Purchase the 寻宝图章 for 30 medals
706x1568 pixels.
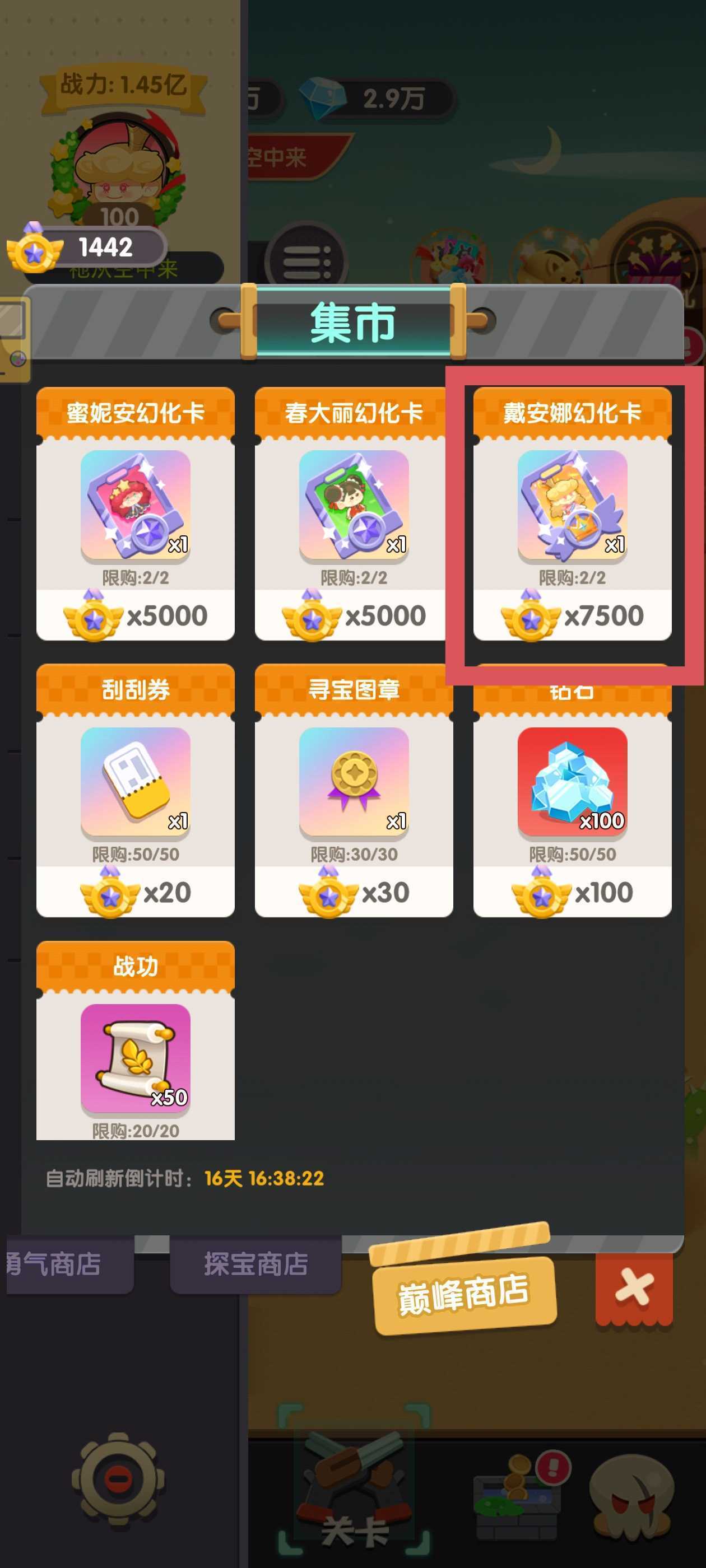pos(354,892)
